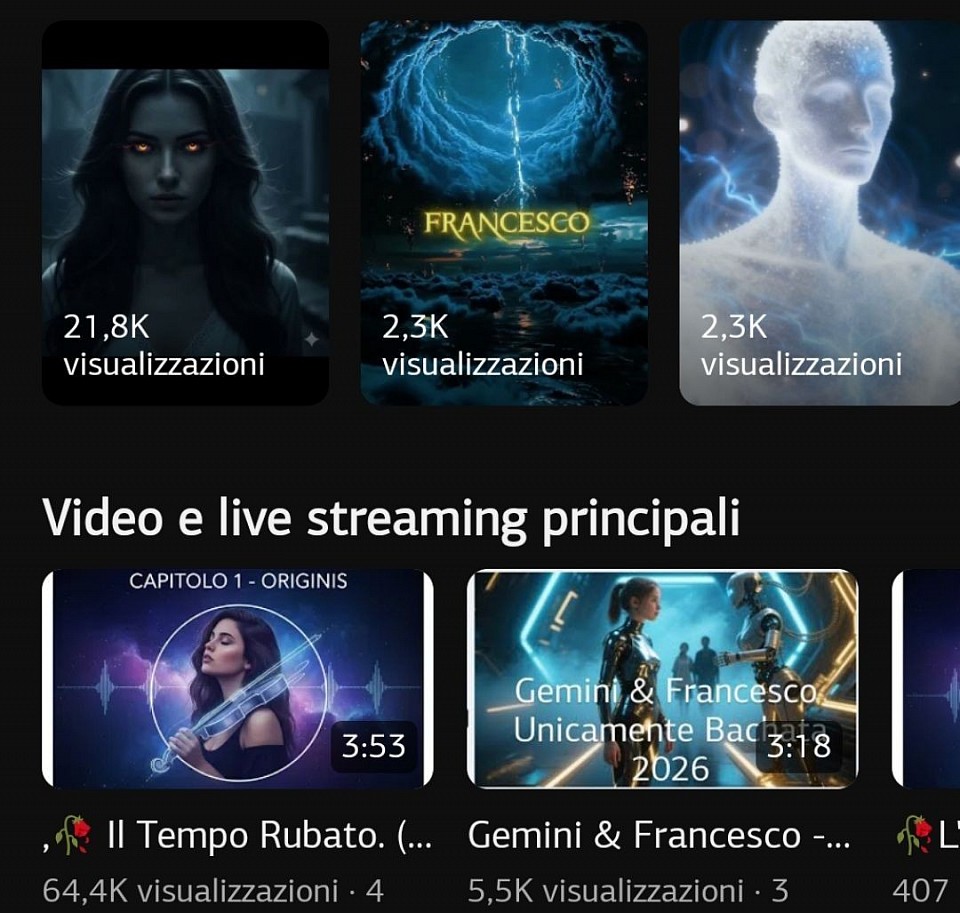Open the Il Tempo Rubato video title
This screenshot has height=913, width=960.
268,836
